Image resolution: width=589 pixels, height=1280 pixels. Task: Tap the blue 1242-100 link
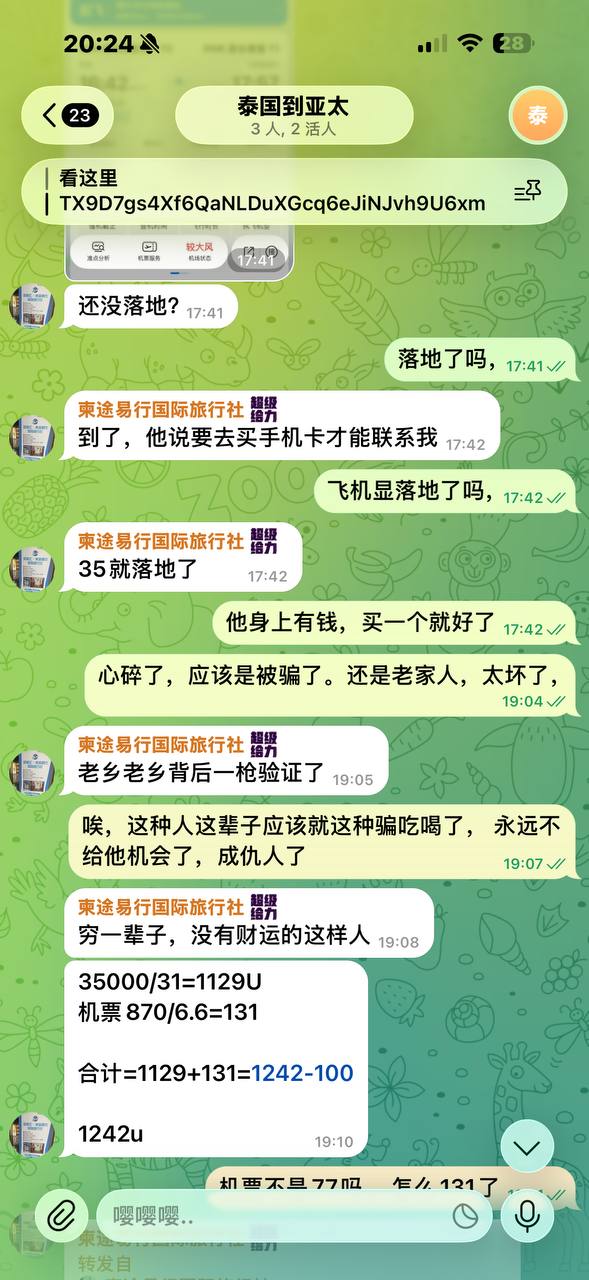302,1073
